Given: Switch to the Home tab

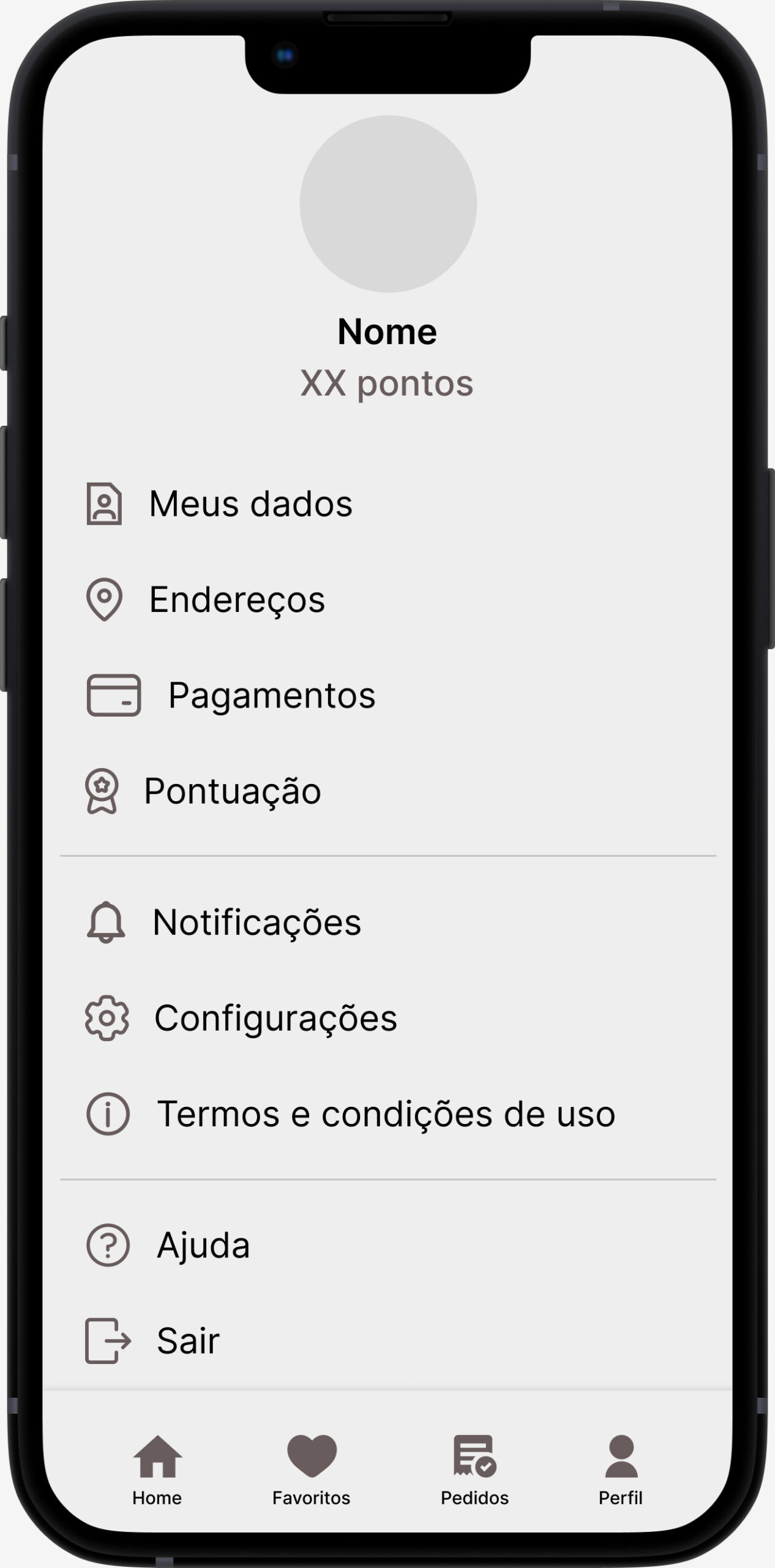Looking at the screenshot, I should pyautogui.click(x=157, y=1470).
